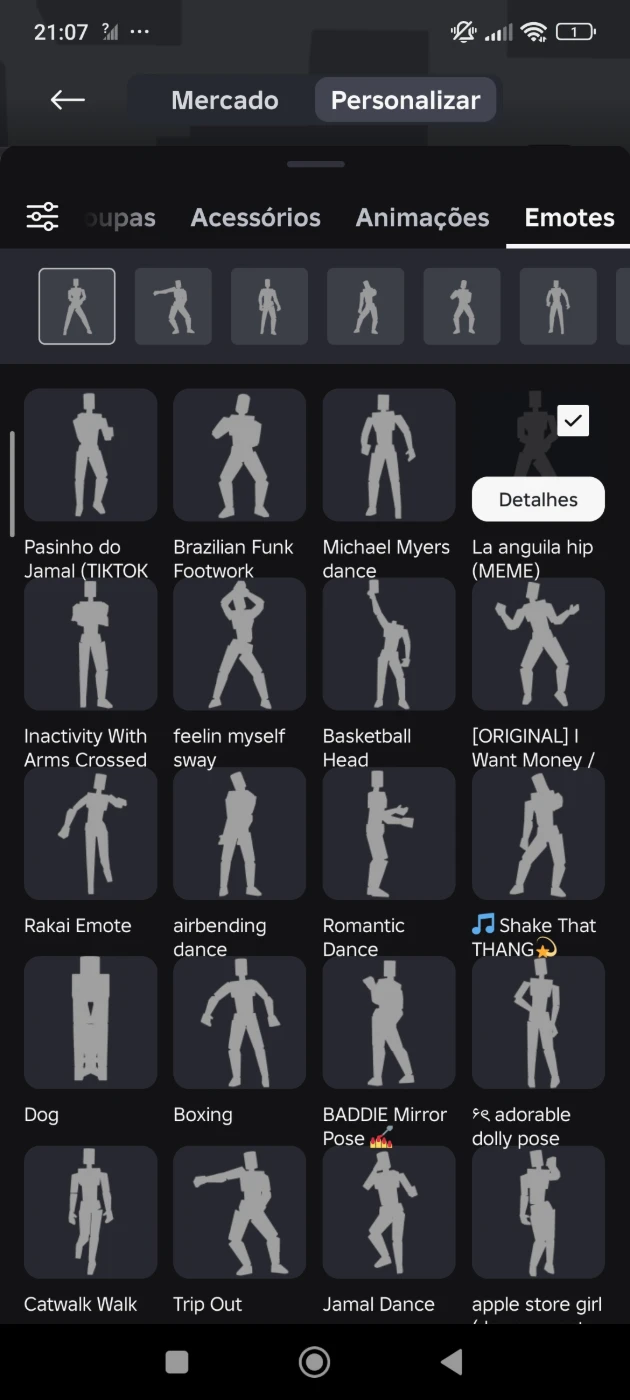The image size is (630, 1400).
Task: Choose the Brazilian Funk Footwork emote
Action: pos(239,455)
